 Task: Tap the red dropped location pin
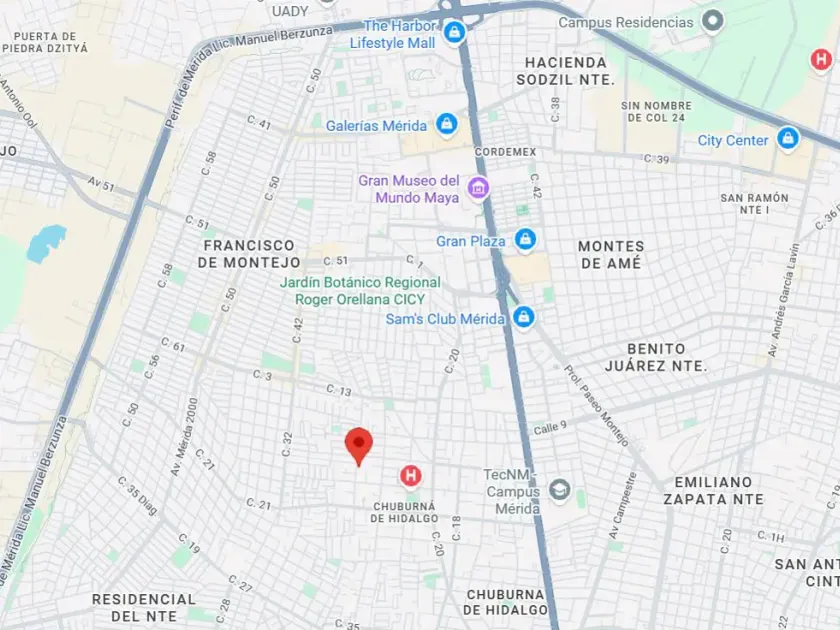358,446
